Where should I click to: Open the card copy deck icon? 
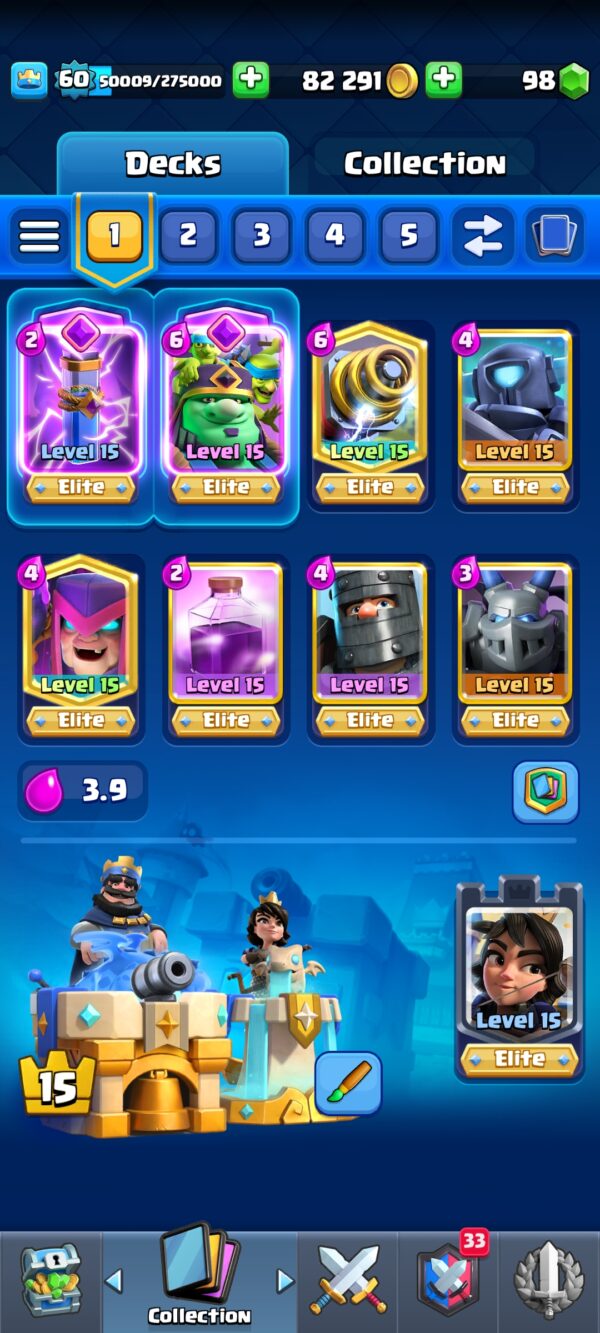(x=556, y=236)
